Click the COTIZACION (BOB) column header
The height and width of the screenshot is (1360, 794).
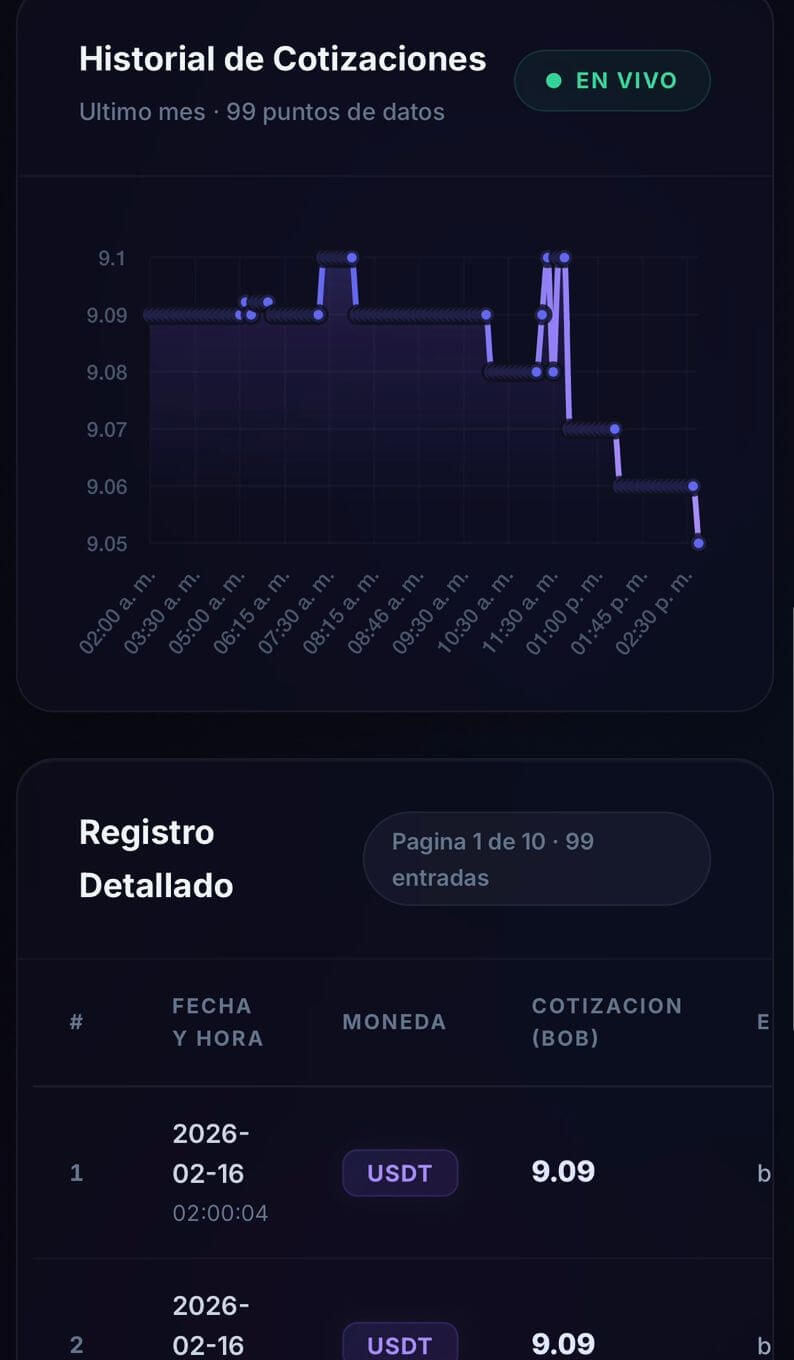point(607,1022)
